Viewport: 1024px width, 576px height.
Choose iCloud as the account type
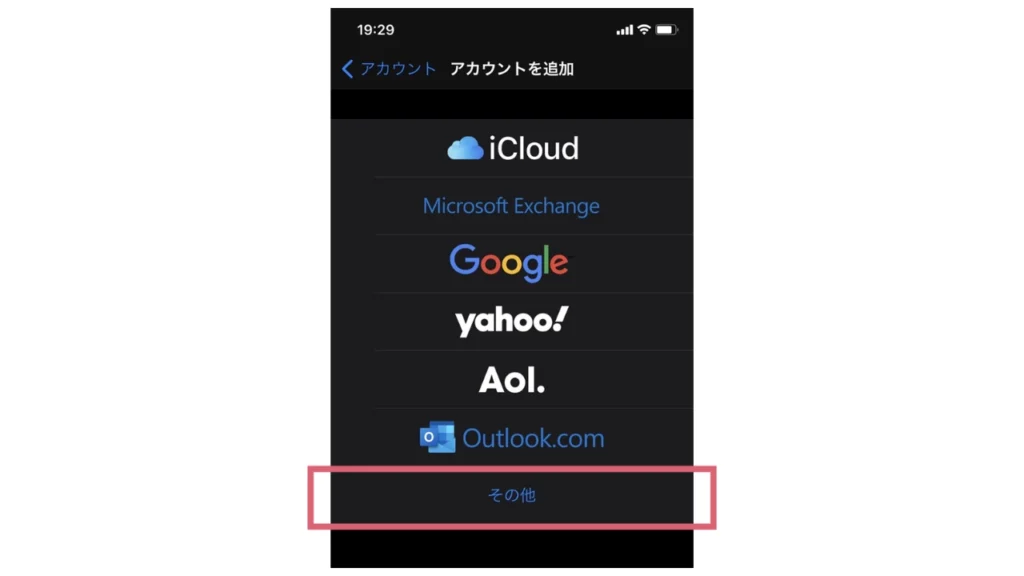pos(512,149)
